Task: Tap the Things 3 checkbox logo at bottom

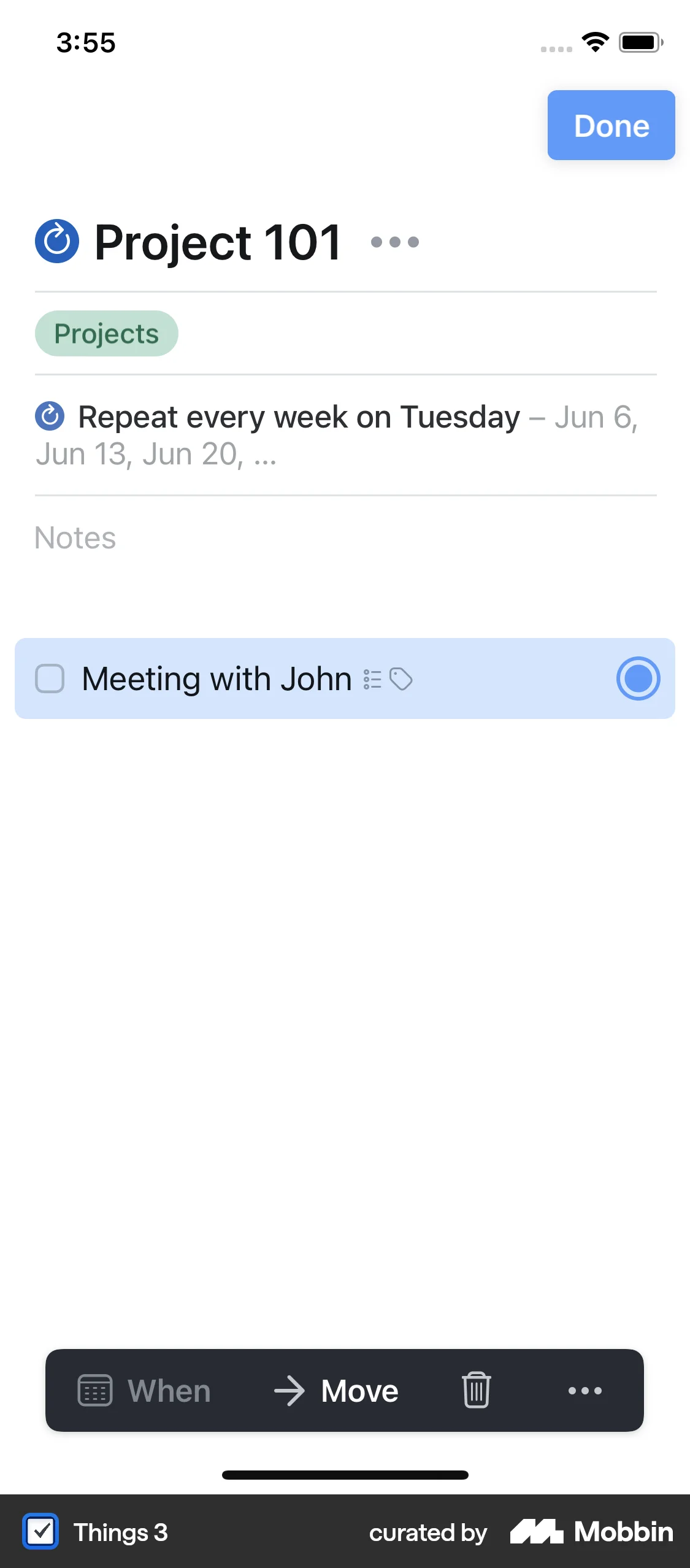Action: pos(40,1532)
